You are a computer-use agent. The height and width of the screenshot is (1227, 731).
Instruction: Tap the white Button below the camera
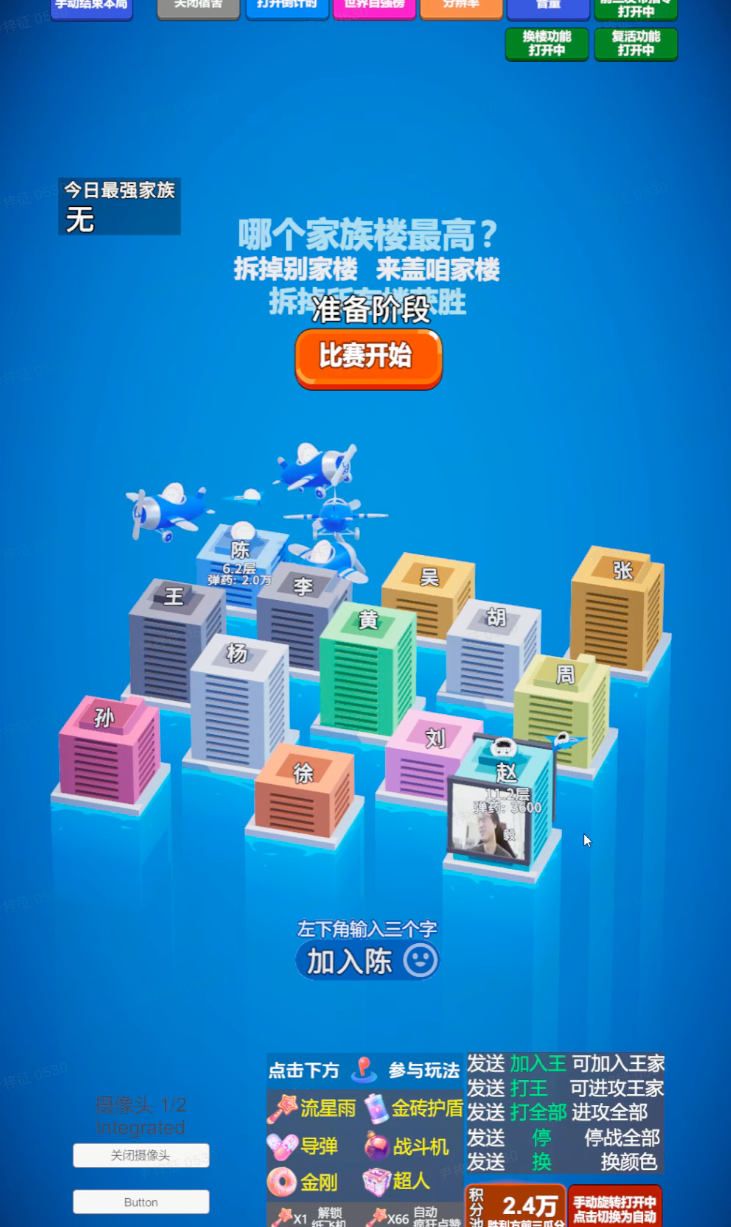[141, 1202]
